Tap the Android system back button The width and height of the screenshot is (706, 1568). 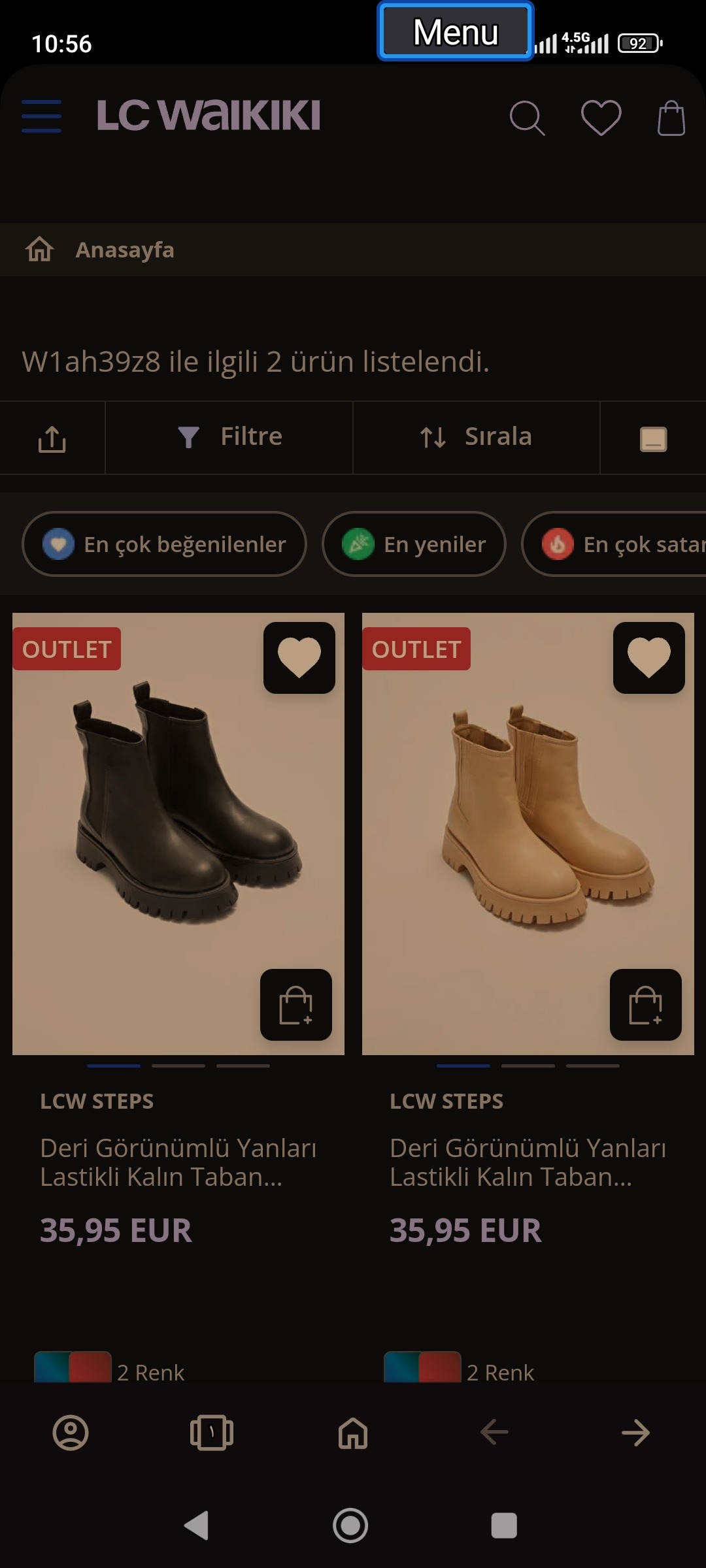(197, 1526)
